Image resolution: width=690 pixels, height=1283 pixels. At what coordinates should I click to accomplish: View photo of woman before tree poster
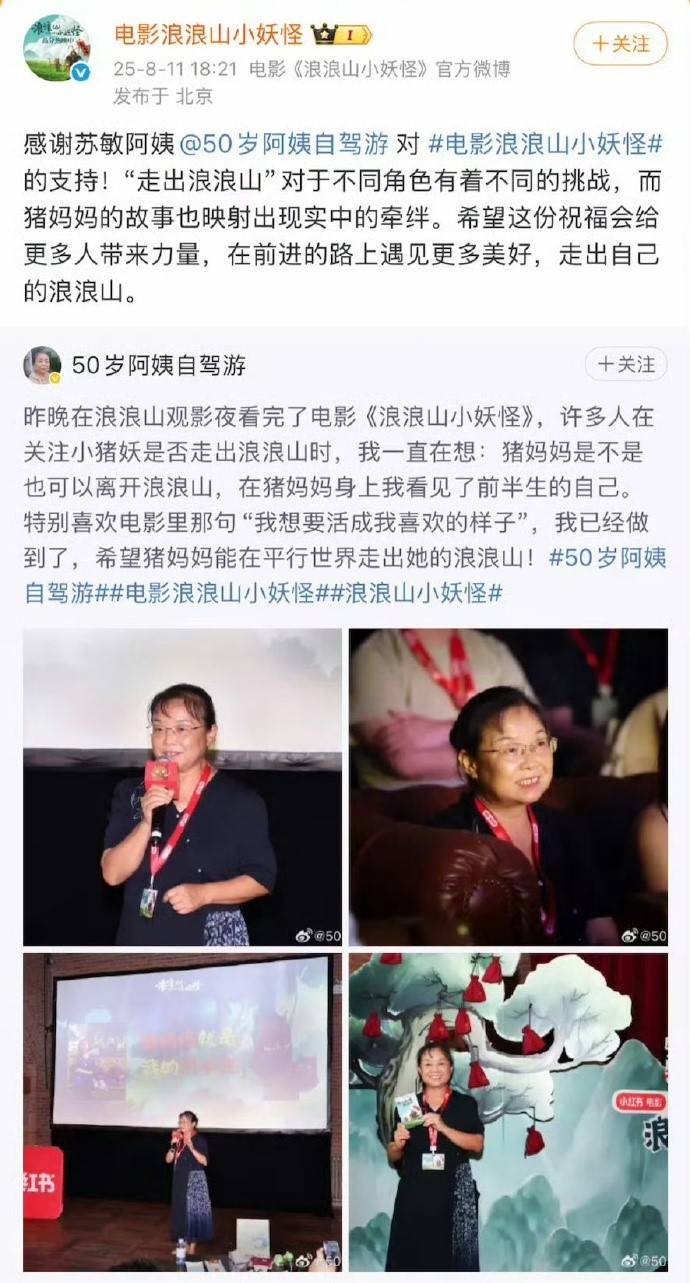pyautogui.click(x=508, y=1111)
